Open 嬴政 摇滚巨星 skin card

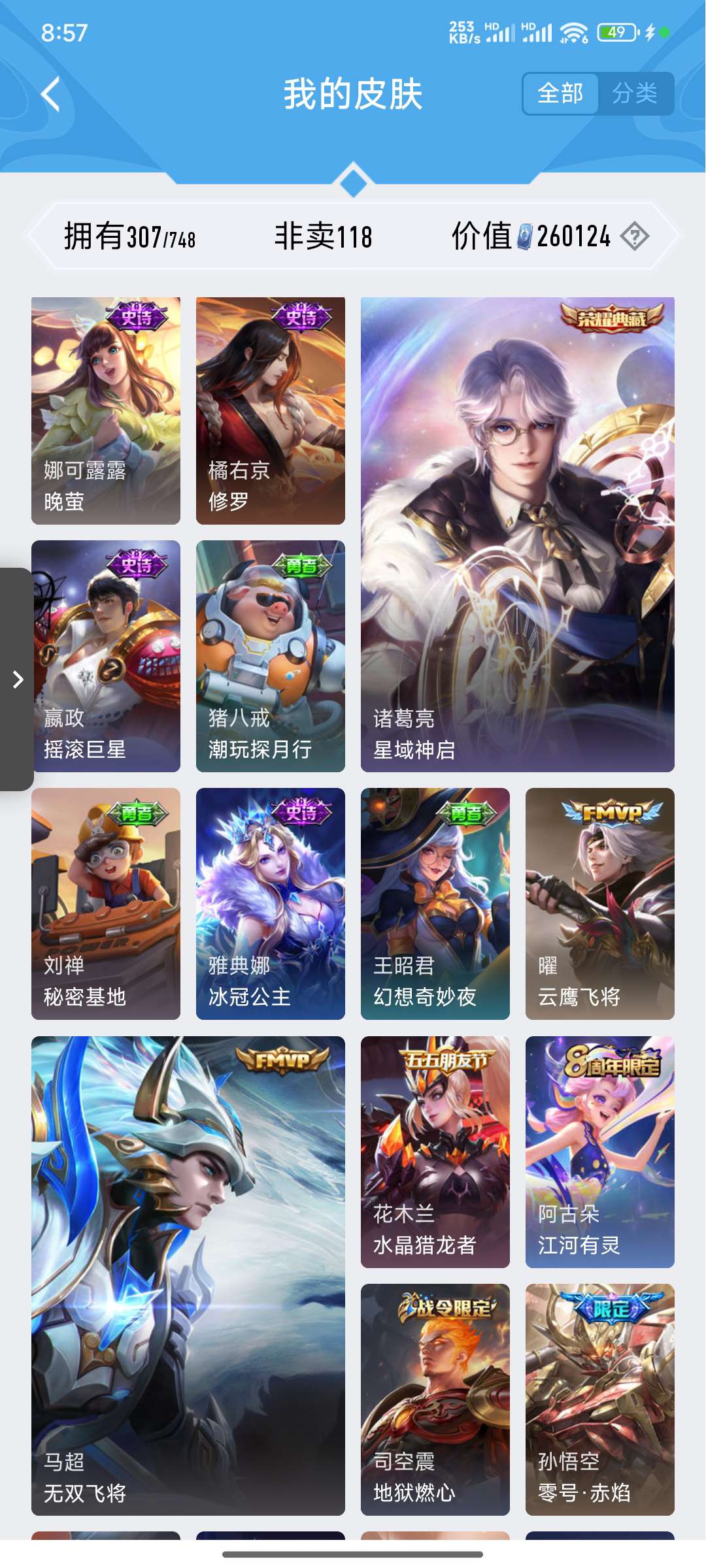pos(106,656)
